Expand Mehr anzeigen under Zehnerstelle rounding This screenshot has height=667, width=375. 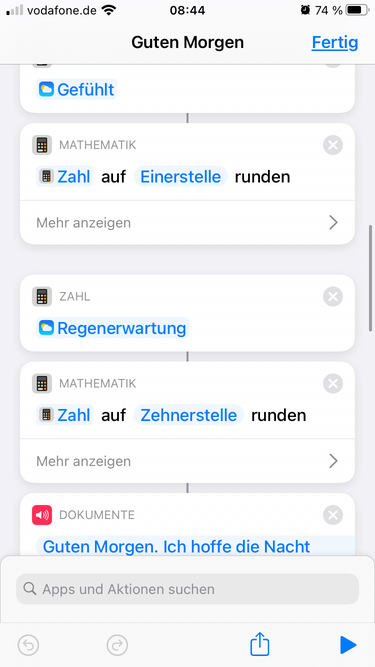(188, 461)
